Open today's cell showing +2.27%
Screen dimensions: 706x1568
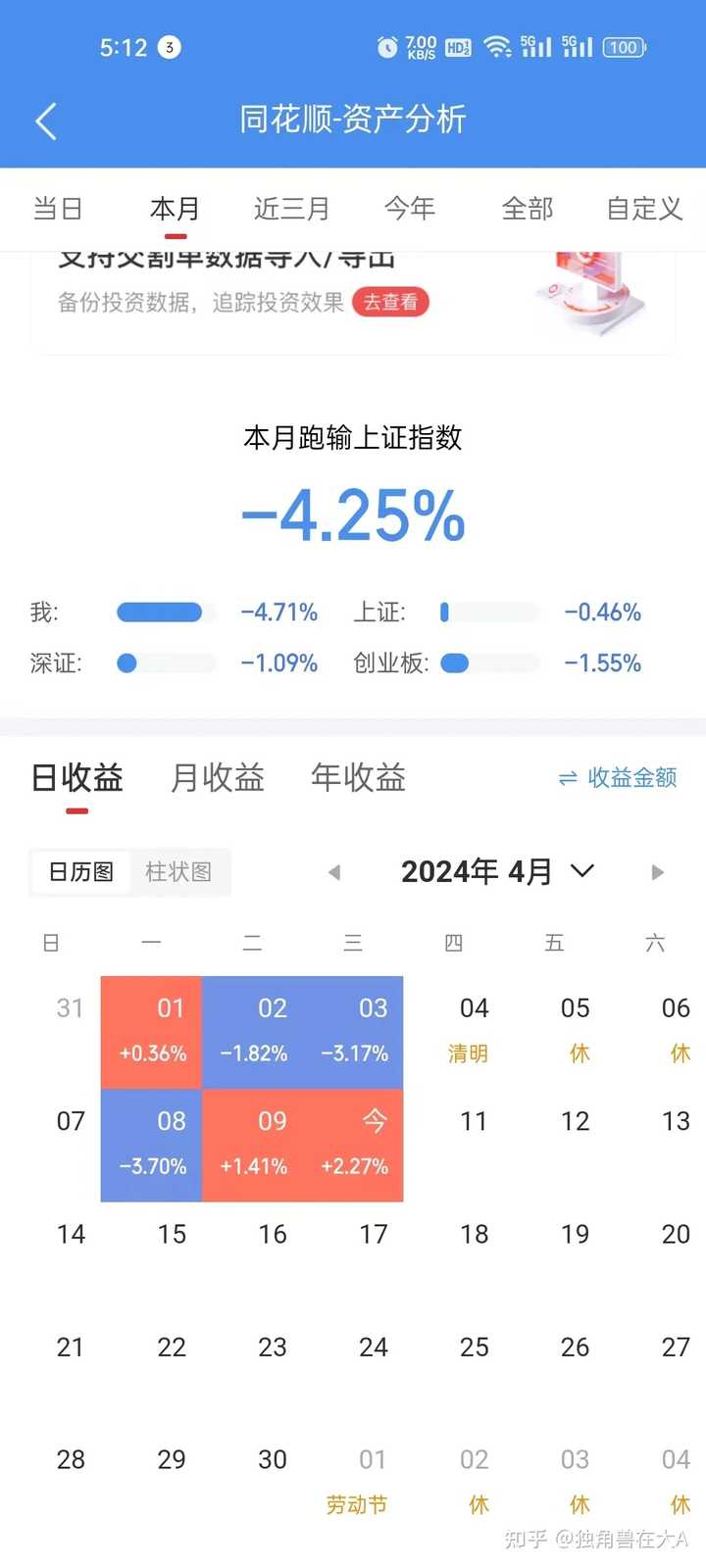click(x=353, y=1145)
